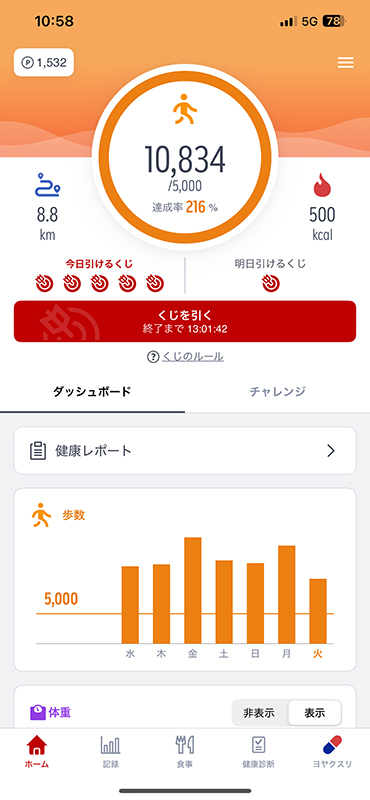Open the 歩数 step chart card
This screenshot has width=370, height=800.
tap(185, 580)
